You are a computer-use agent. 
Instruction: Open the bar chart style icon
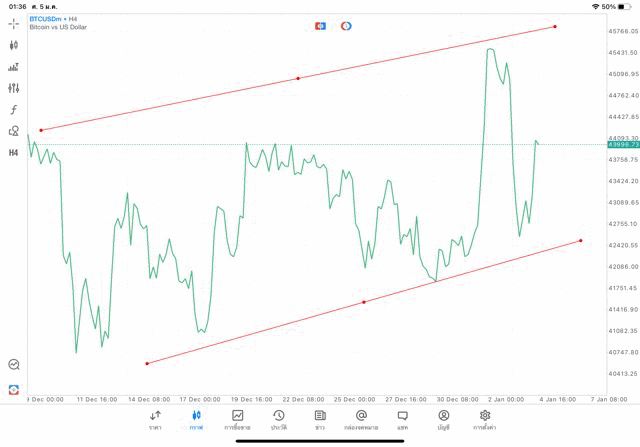click(13, 67)
